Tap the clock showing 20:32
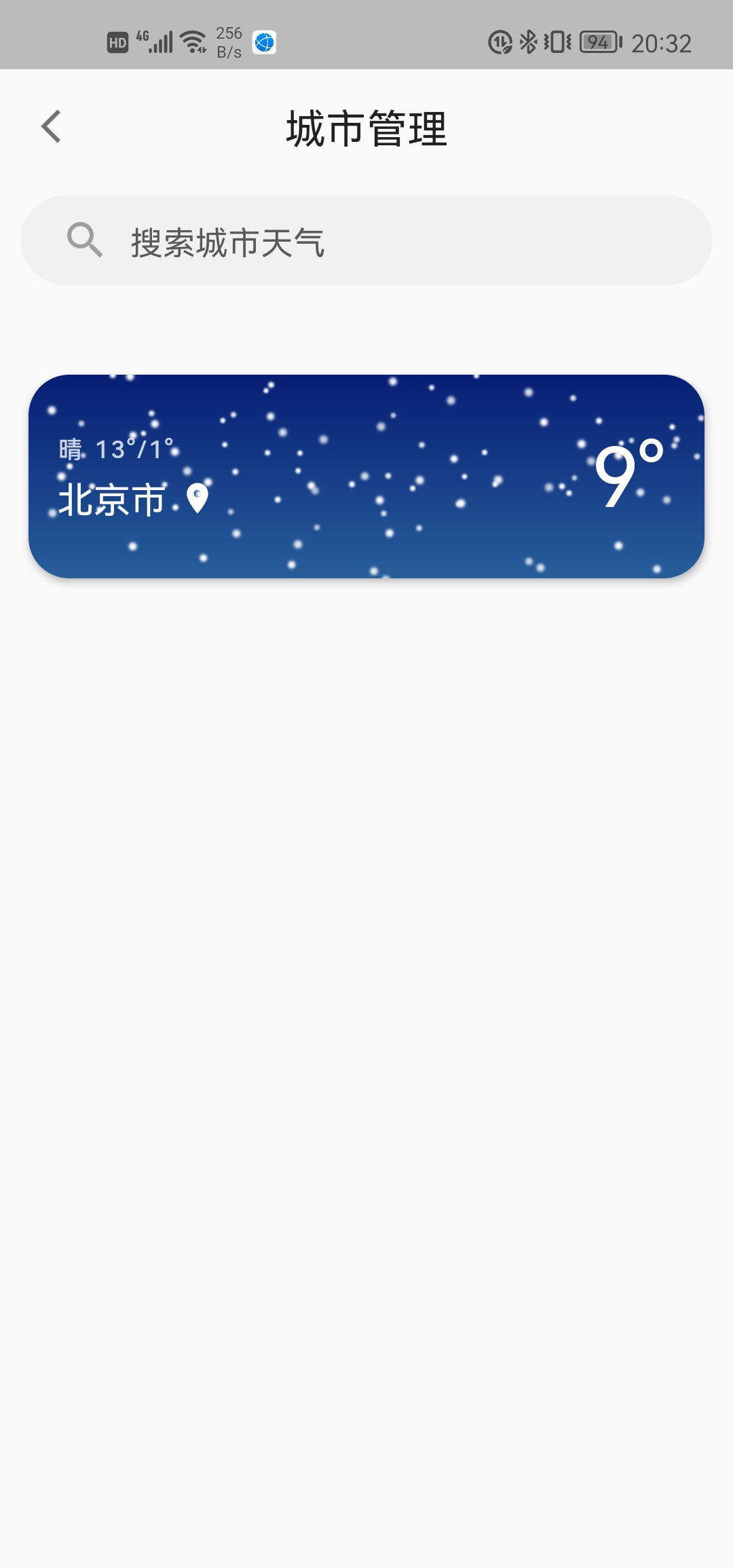Viewport: 733px width, 1568px height. point(662,42)
